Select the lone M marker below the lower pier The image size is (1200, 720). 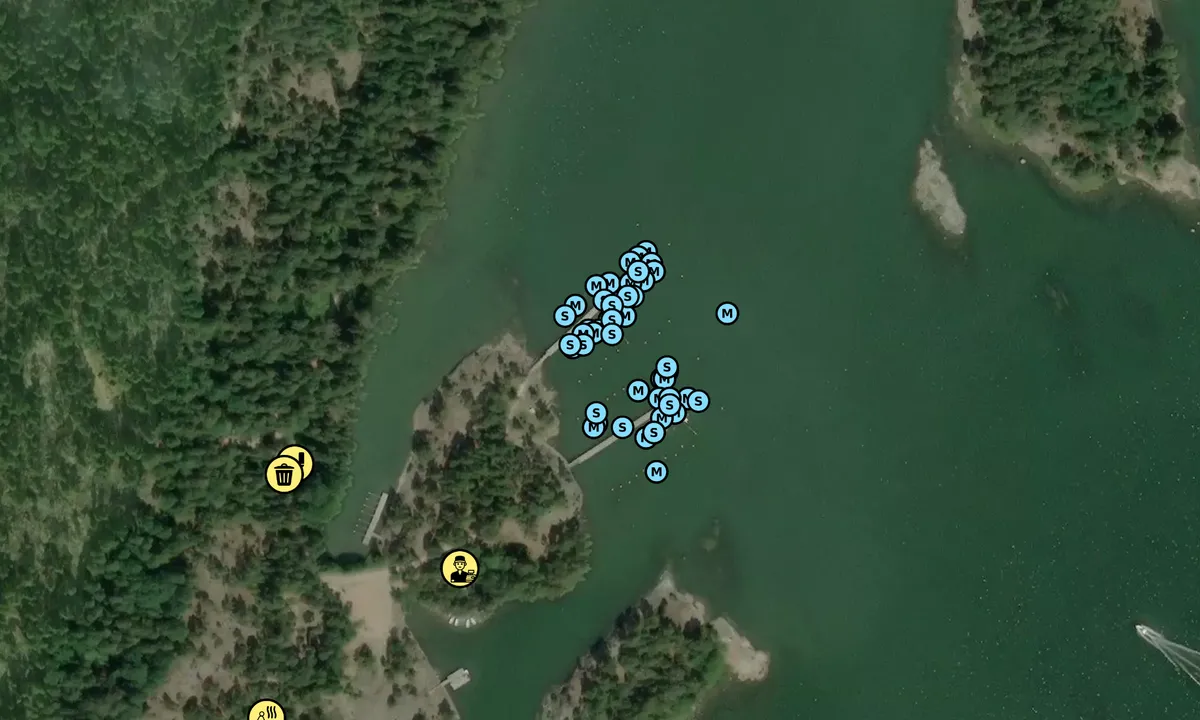656,471
